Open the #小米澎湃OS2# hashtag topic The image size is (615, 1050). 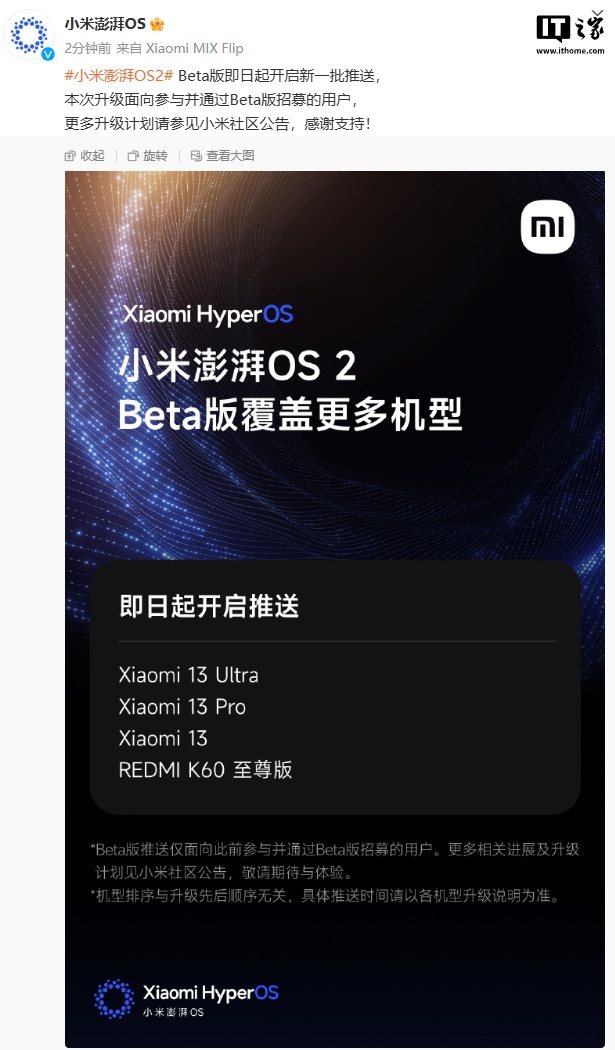pyautogui.click(x=119, y=75)
